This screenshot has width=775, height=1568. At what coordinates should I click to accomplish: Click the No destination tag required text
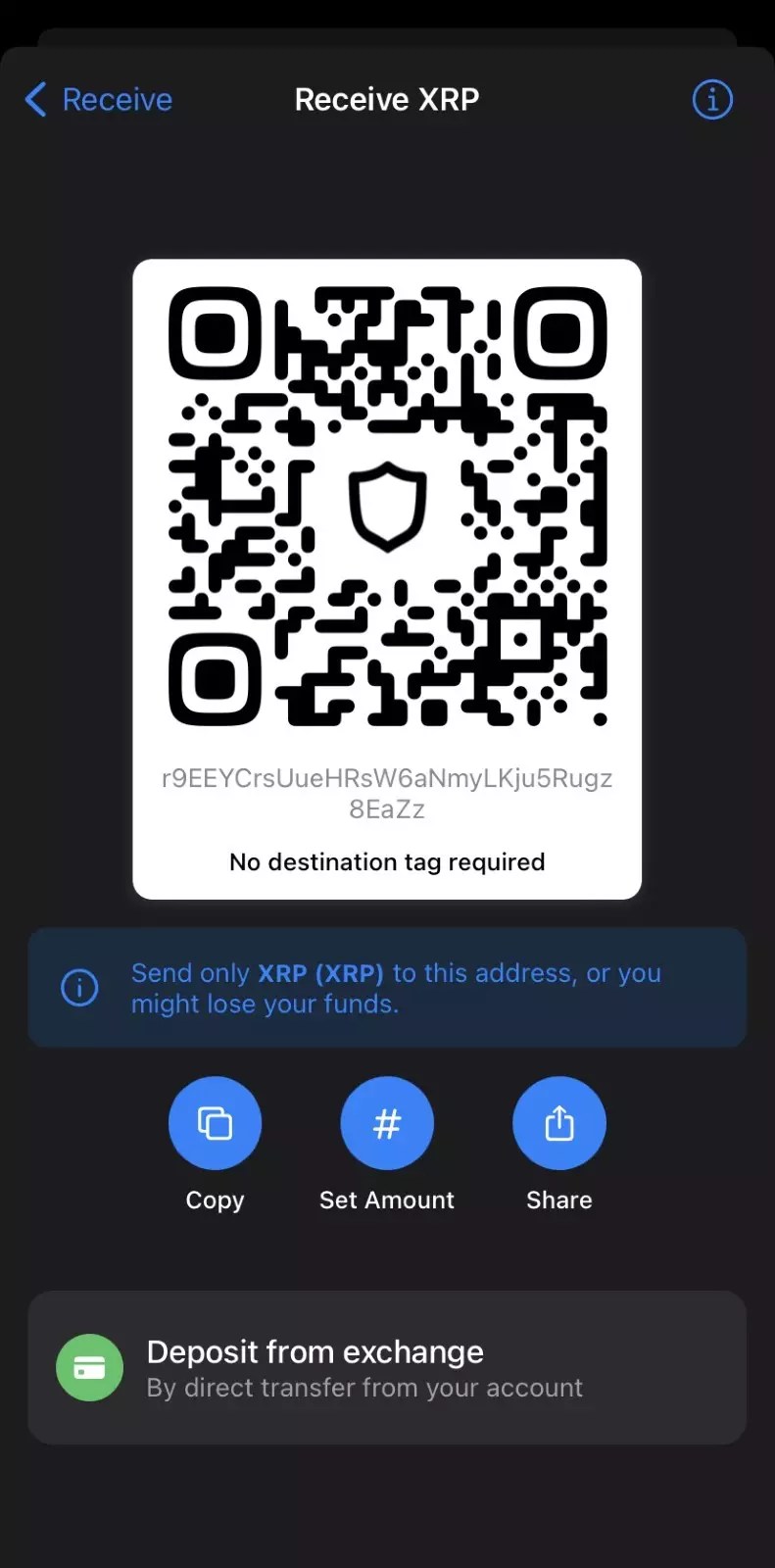[386, 861]
